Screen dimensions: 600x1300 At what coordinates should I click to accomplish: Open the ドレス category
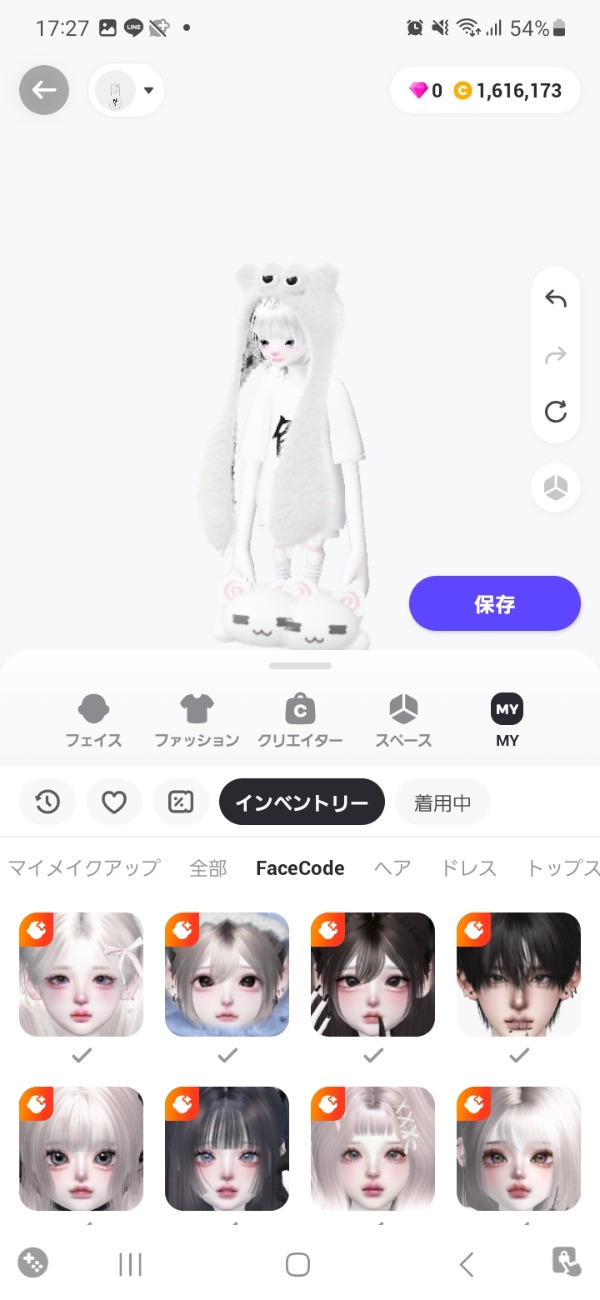coord(469,868)
